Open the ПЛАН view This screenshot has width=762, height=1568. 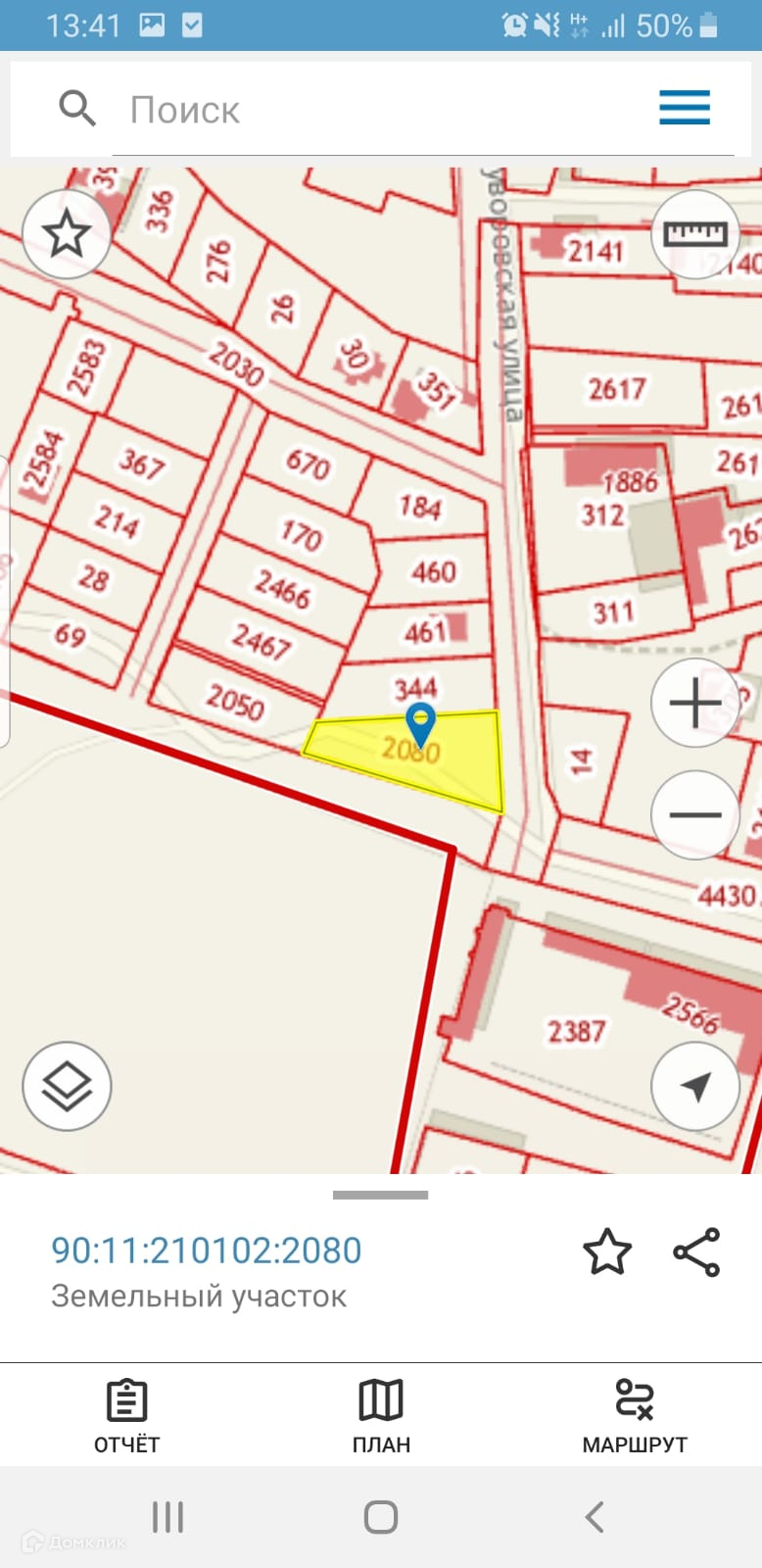click(x=381, y=1415)
